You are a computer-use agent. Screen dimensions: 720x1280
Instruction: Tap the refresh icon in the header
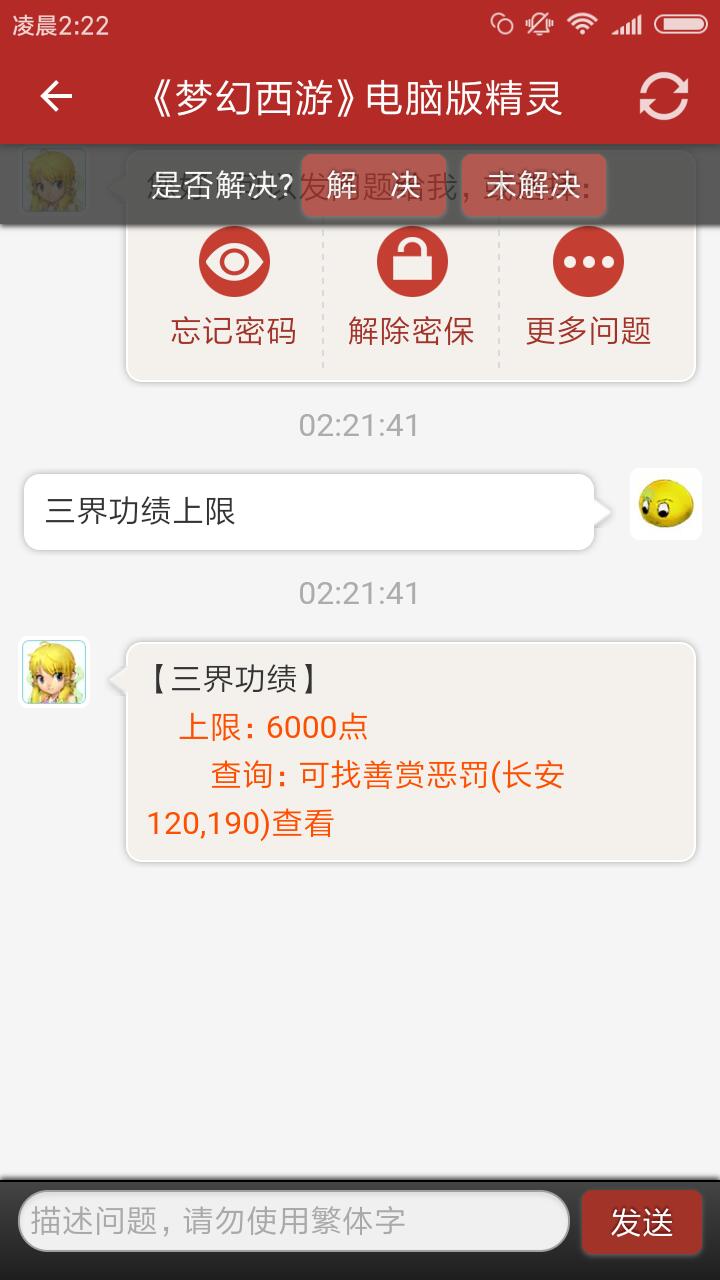point(664,97)
